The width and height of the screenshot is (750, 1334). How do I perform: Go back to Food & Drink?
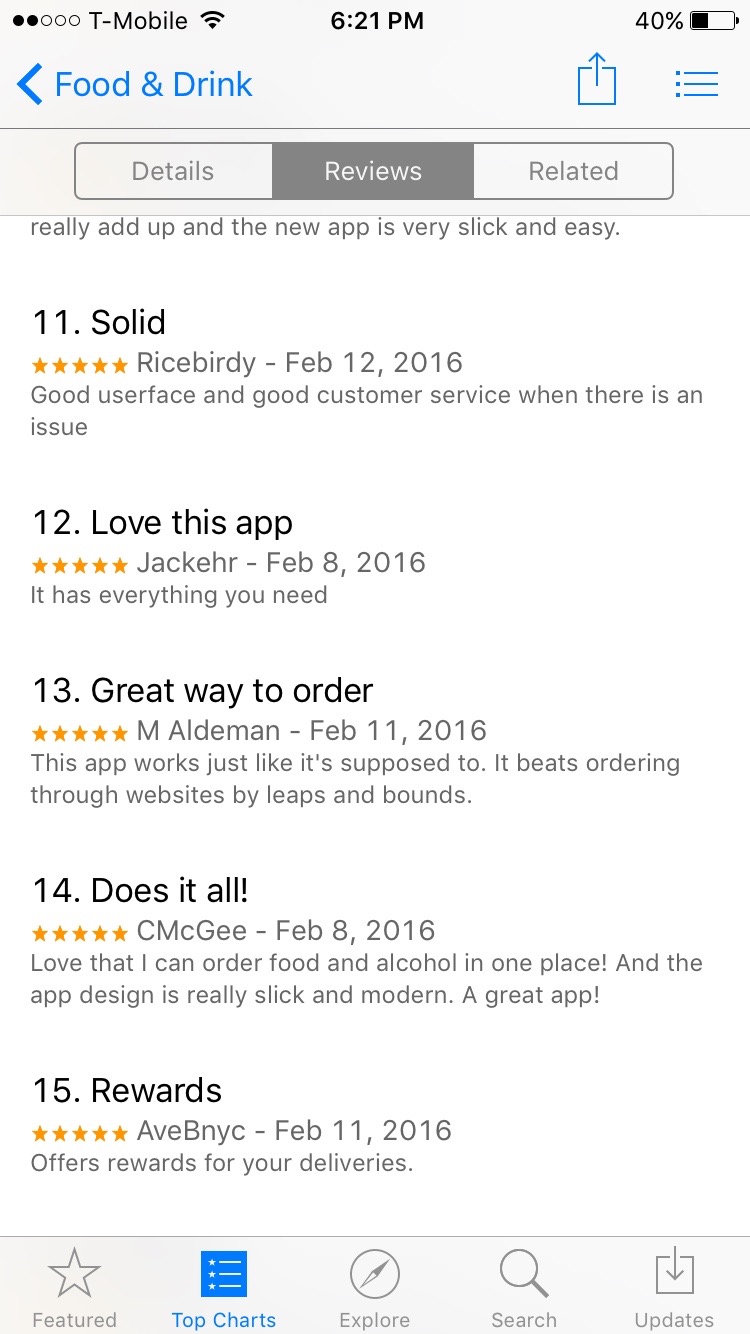(x=135, y=85)
